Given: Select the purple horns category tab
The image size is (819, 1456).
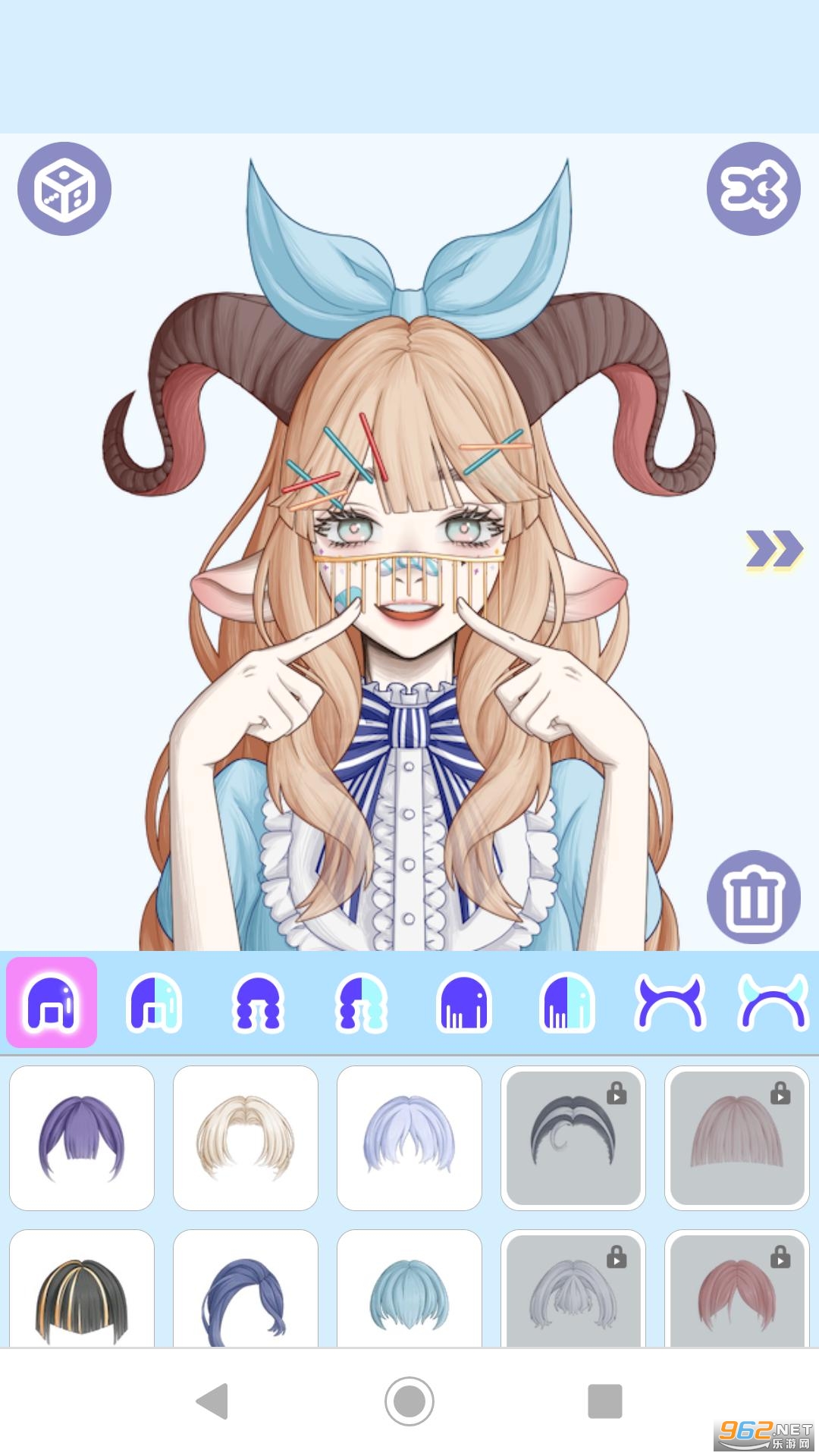Looking at the screenshot, I should 670,1002.
